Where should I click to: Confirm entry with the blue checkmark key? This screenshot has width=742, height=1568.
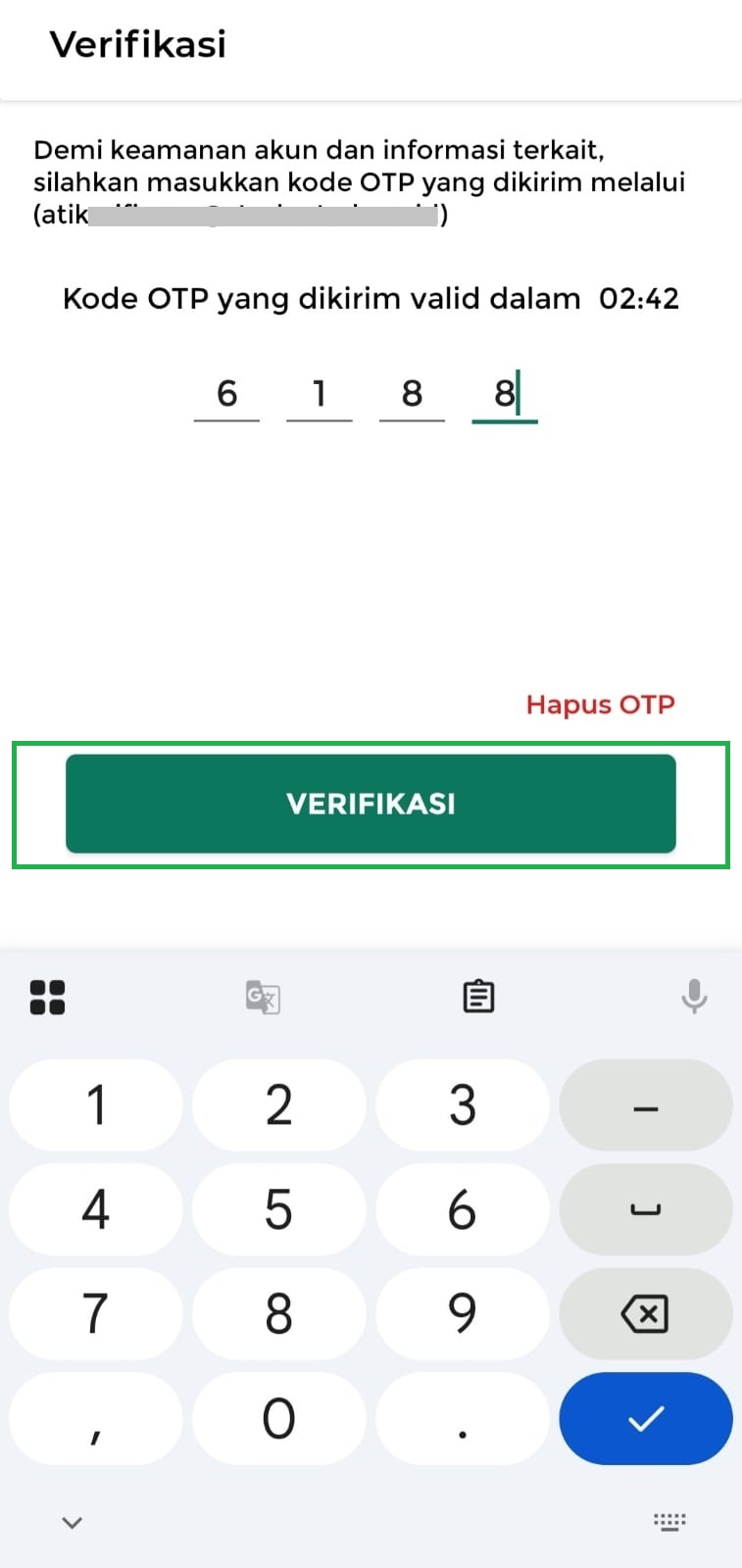pyautogui.click(x=645, y=1418)
